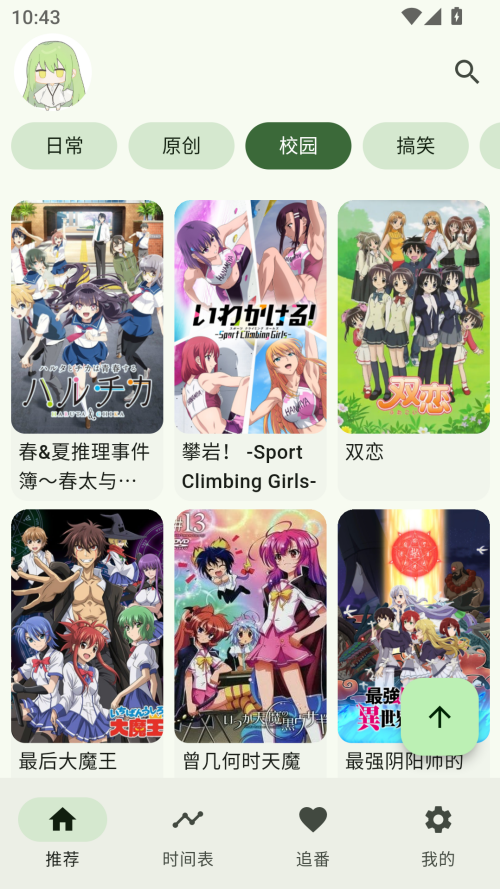Select the 原创 category chip
Image resolution: width=500 pixels, height=889 pixels.
[x=181, y=146]
